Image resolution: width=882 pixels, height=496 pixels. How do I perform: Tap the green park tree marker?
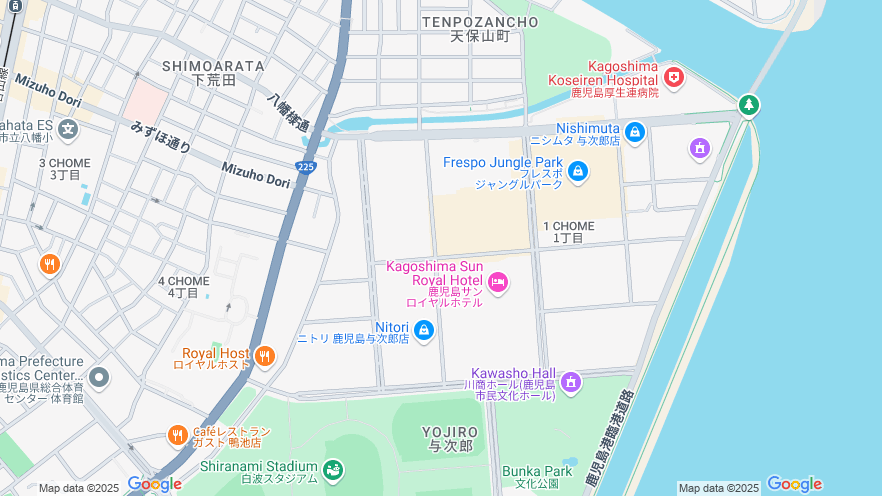tap(748, 105)
